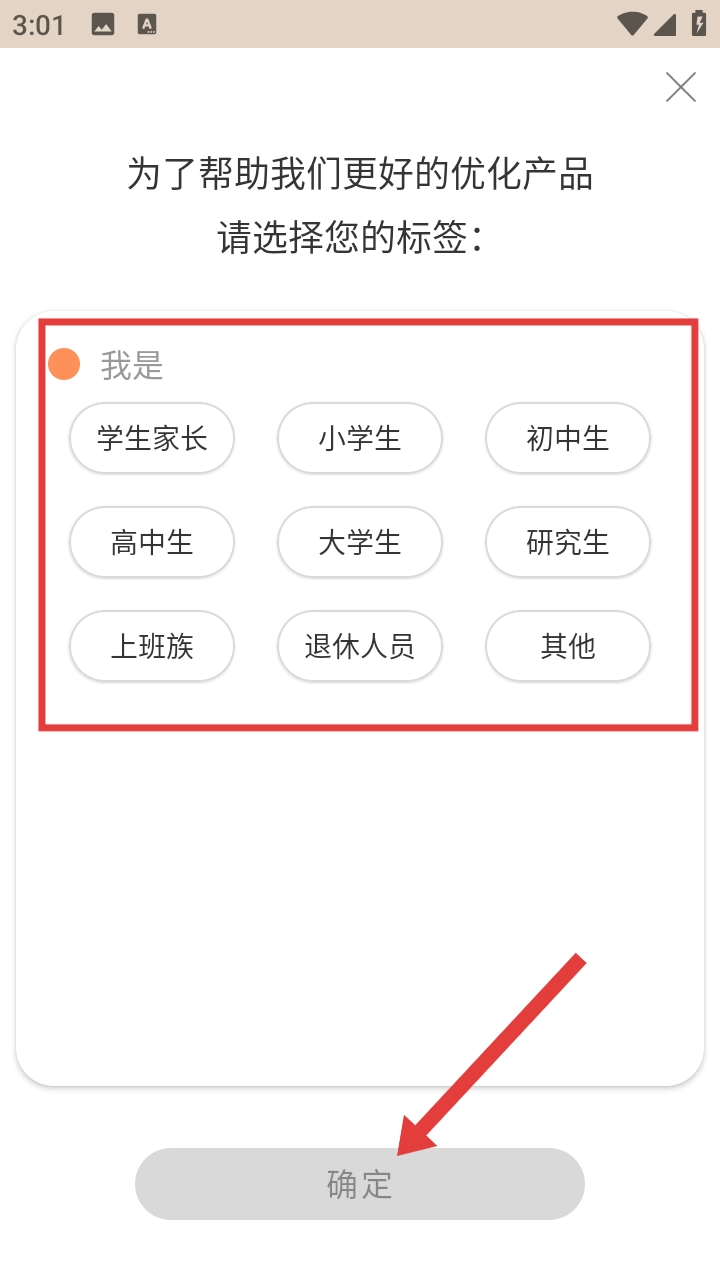Pick 其他 as your tag

point(568,646)
